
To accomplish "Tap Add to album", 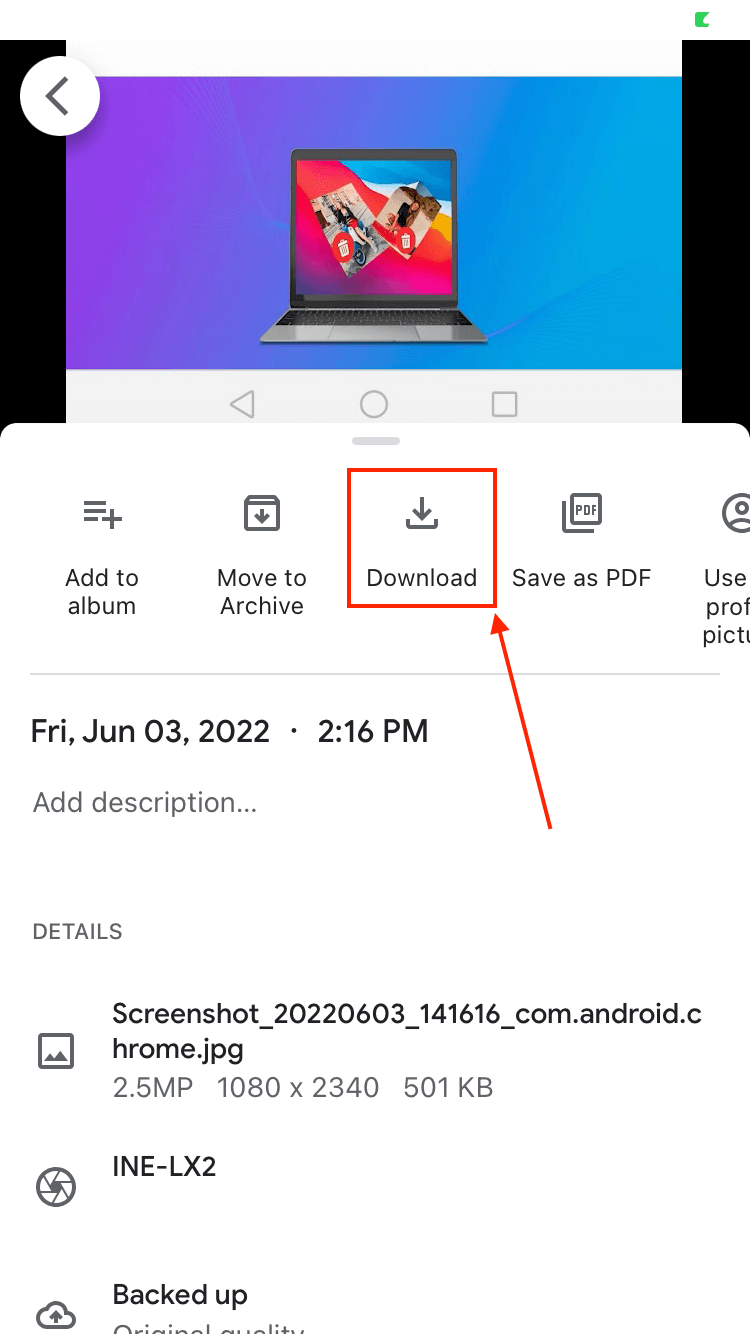I will point(102,555).
